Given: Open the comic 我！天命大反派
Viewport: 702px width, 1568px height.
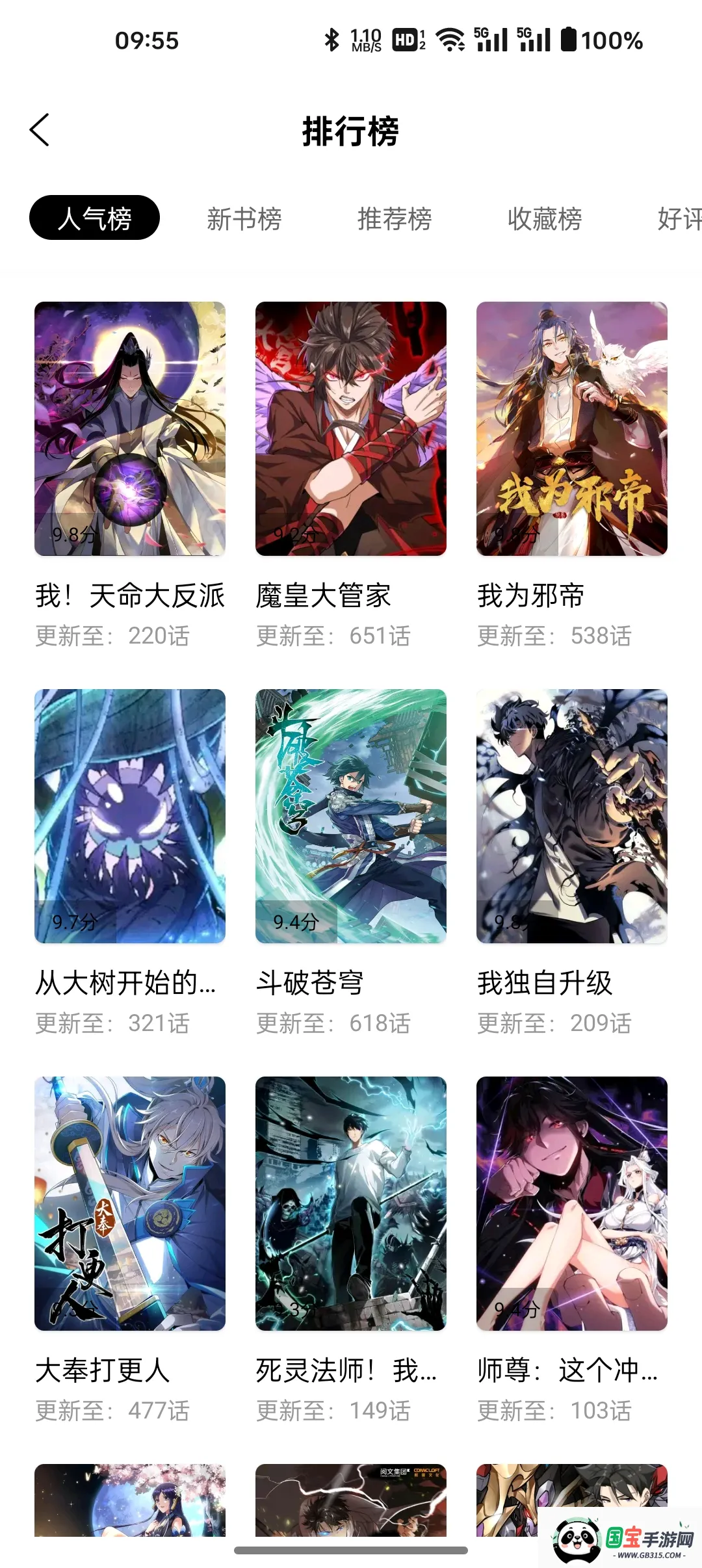Looking at the screenshot, I should [x=130, y=429].
